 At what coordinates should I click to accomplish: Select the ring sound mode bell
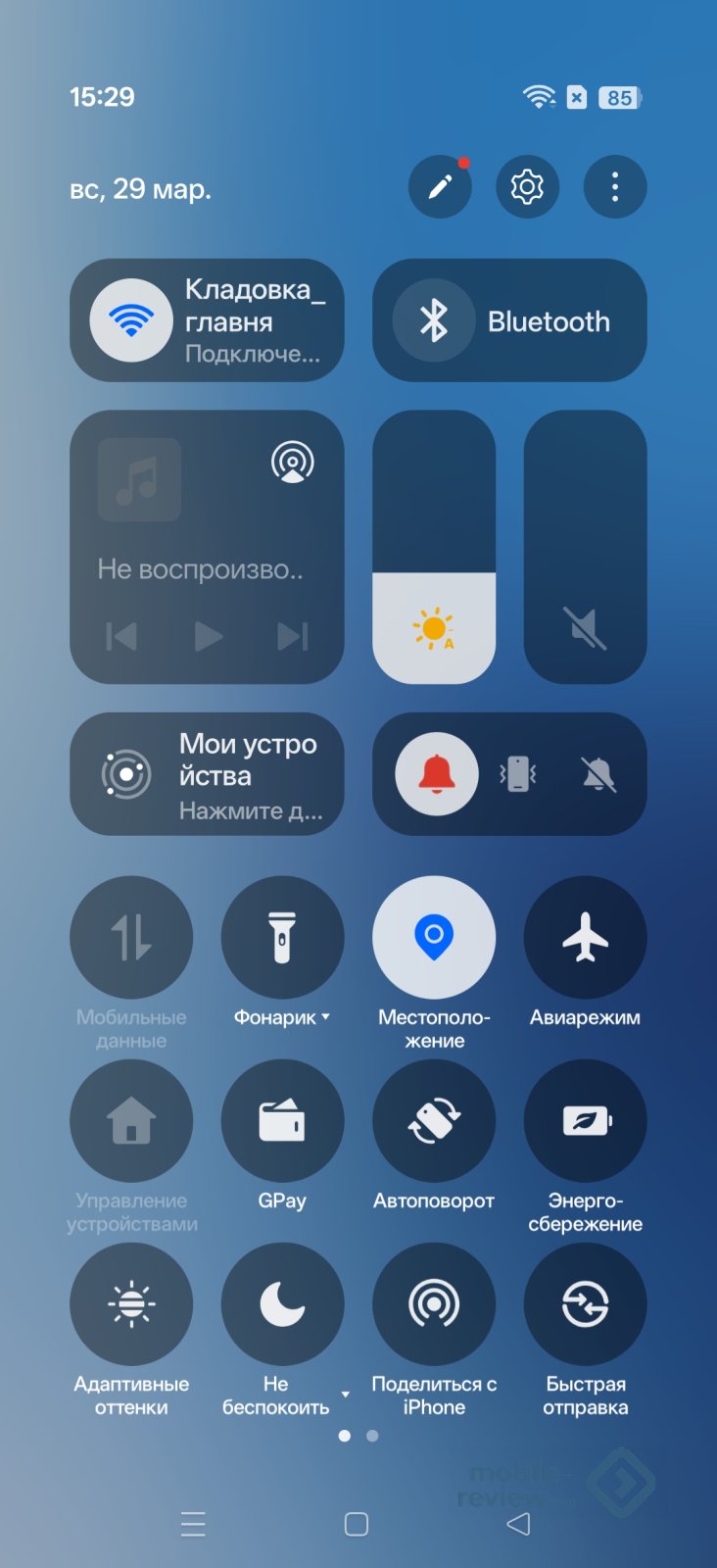[437, 774]
